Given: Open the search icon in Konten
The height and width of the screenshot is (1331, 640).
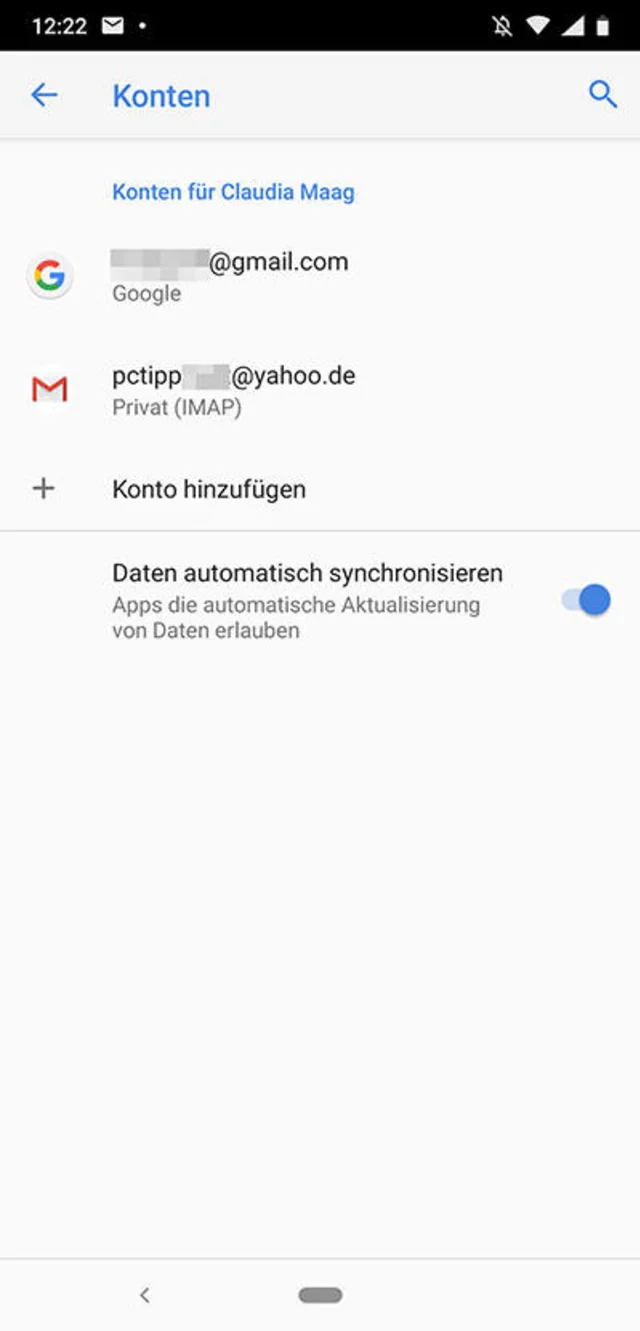Looking at the screenshot, I should [602, 95].
